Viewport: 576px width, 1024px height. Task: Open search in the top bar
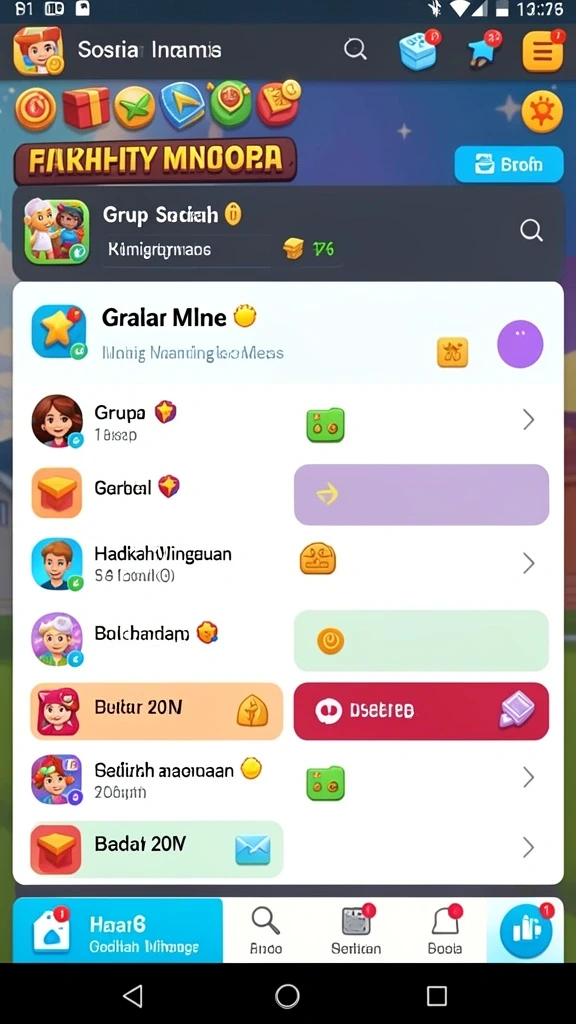point(355,49)
